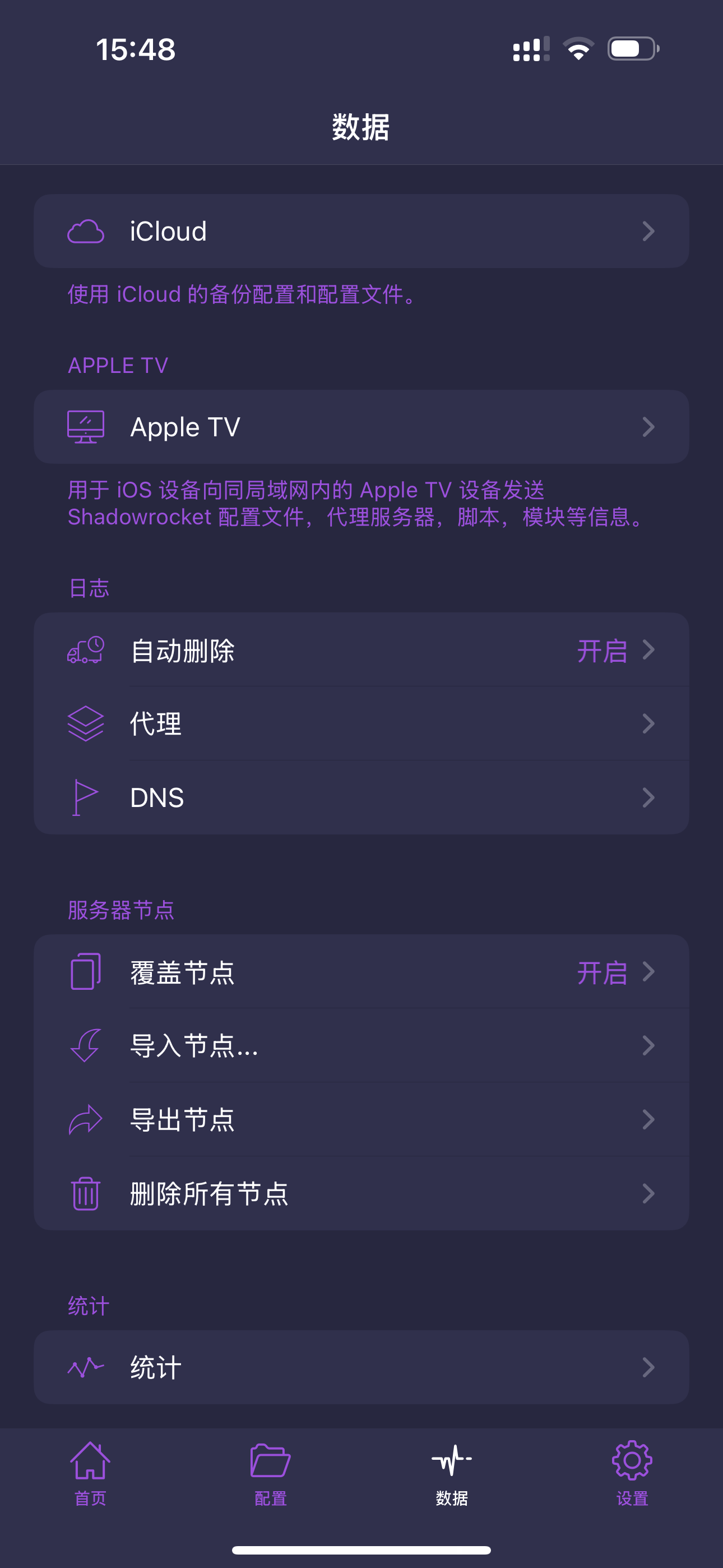Open the 覆盖节点 setting
This screenshot has width=723, height=1568.
click(361, 972)
